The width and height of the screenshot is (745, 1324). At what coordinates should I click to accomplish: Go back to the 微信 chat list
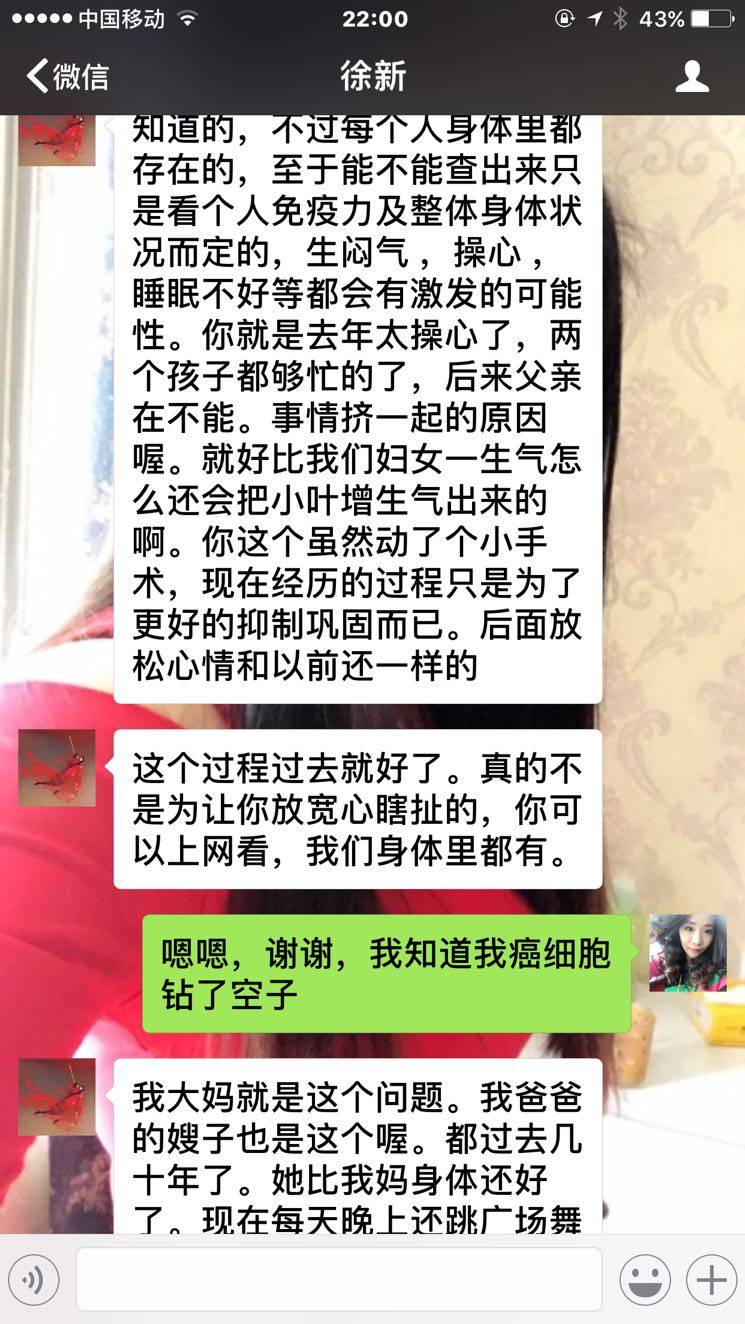(66, 76)
